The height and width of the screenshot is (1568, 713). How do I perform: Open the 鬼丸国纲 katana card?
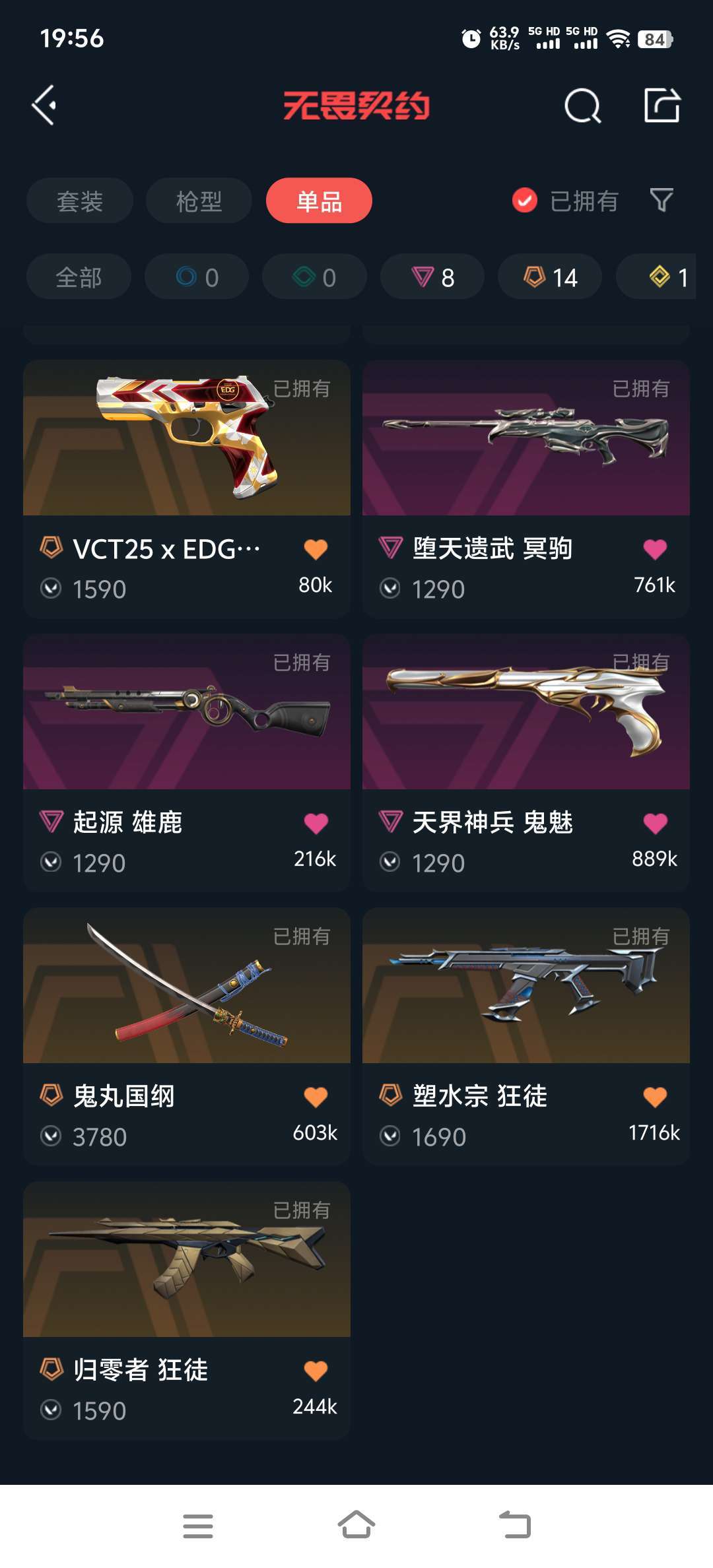point(187,1036)
